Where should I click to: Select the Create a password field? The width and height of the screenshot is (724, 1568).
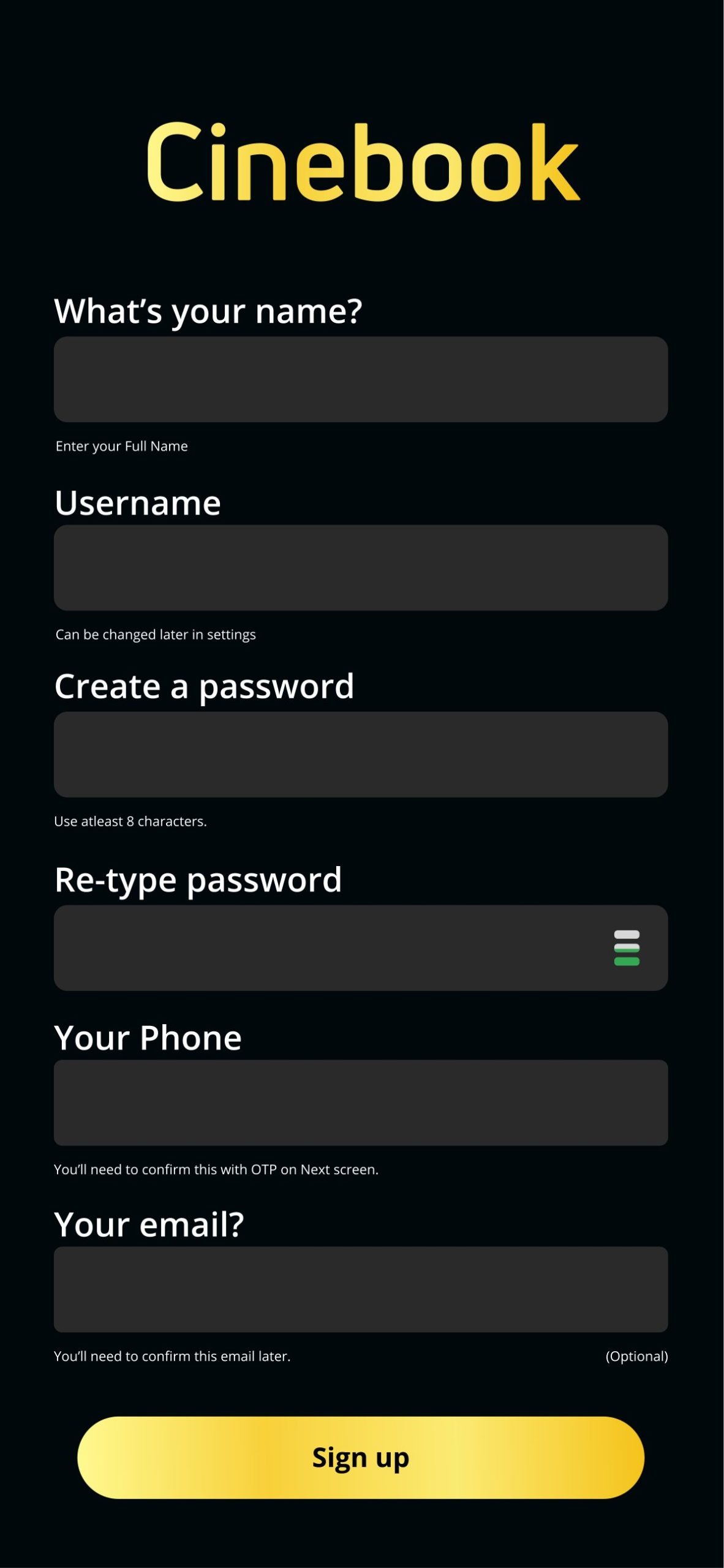[361, 755]
